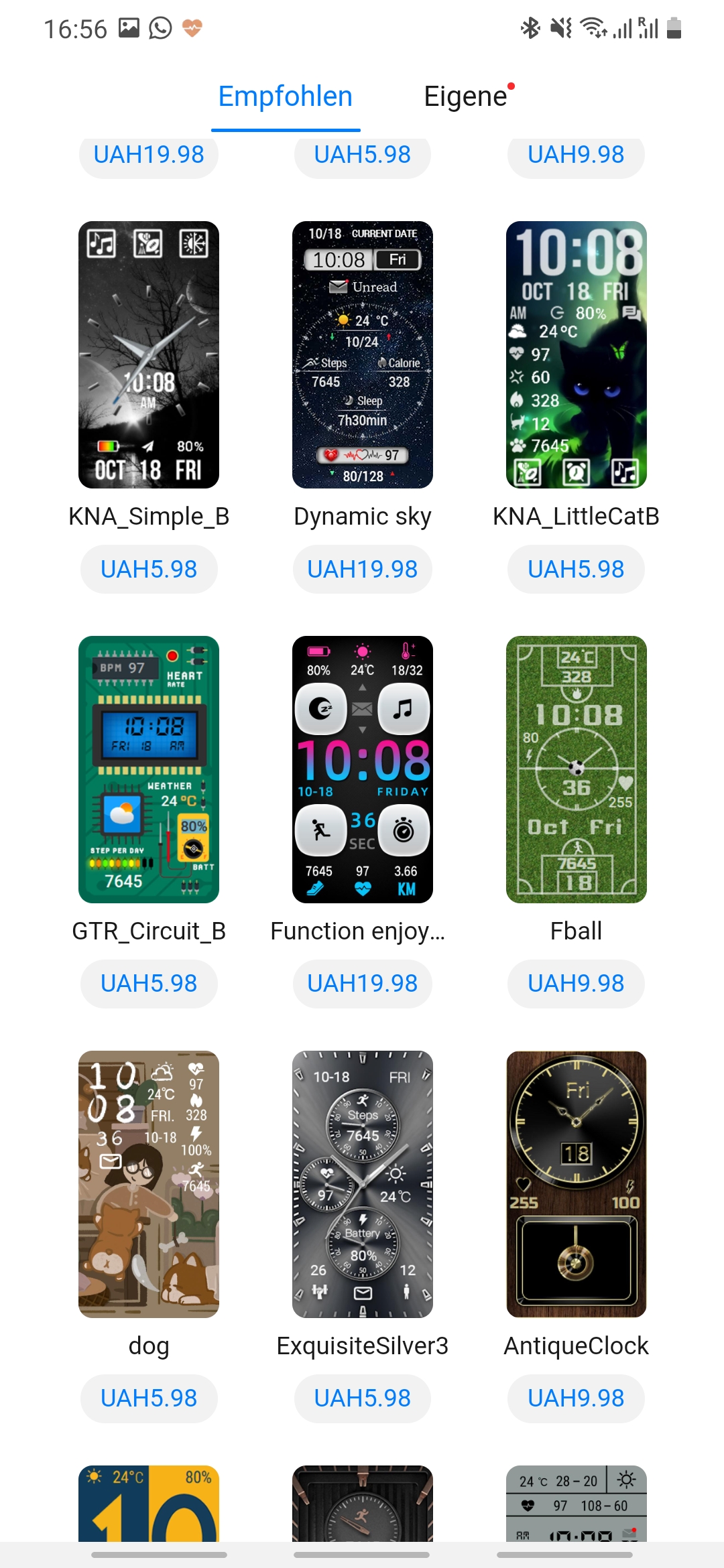Purchase KNA_LittleCatB for UAH5.98
Viewport: 724px width, 1568px height.
[577, 570]
